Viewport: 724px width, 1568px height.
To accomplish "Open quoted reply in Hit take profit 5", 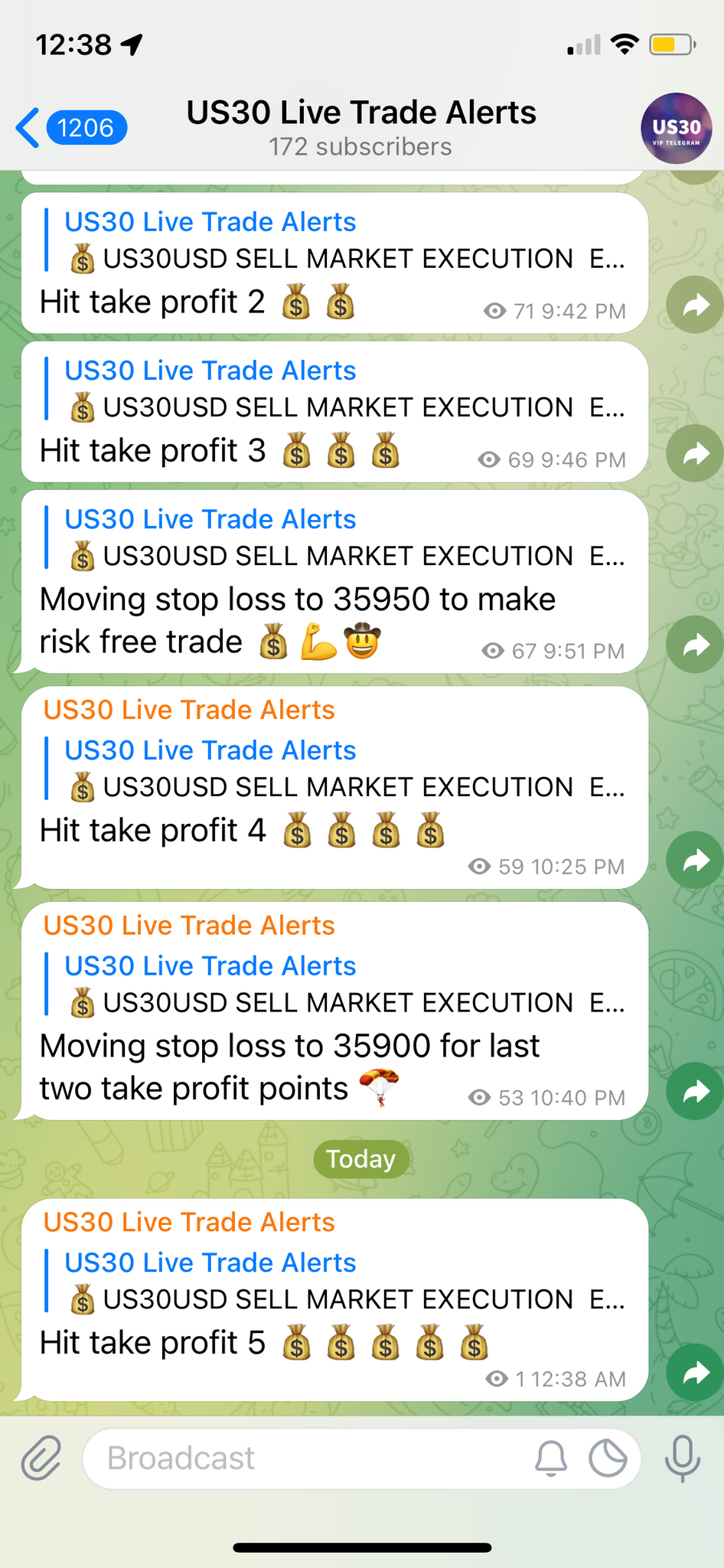I will click(335, 1281).
